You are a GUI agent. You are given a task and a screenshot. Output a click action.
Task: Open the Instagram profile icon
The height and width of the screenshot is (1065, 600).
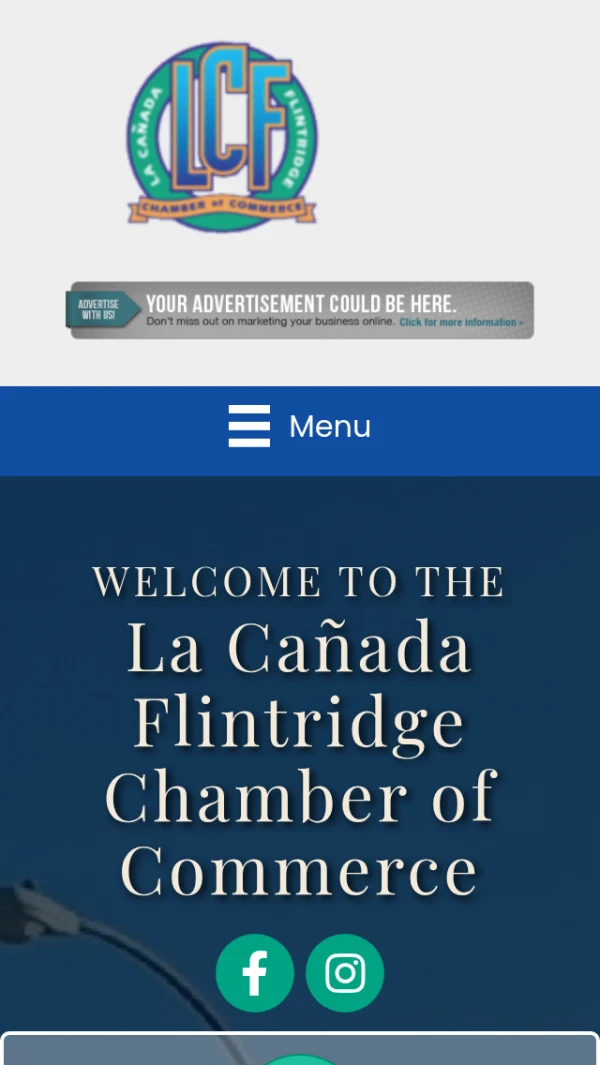345,973
